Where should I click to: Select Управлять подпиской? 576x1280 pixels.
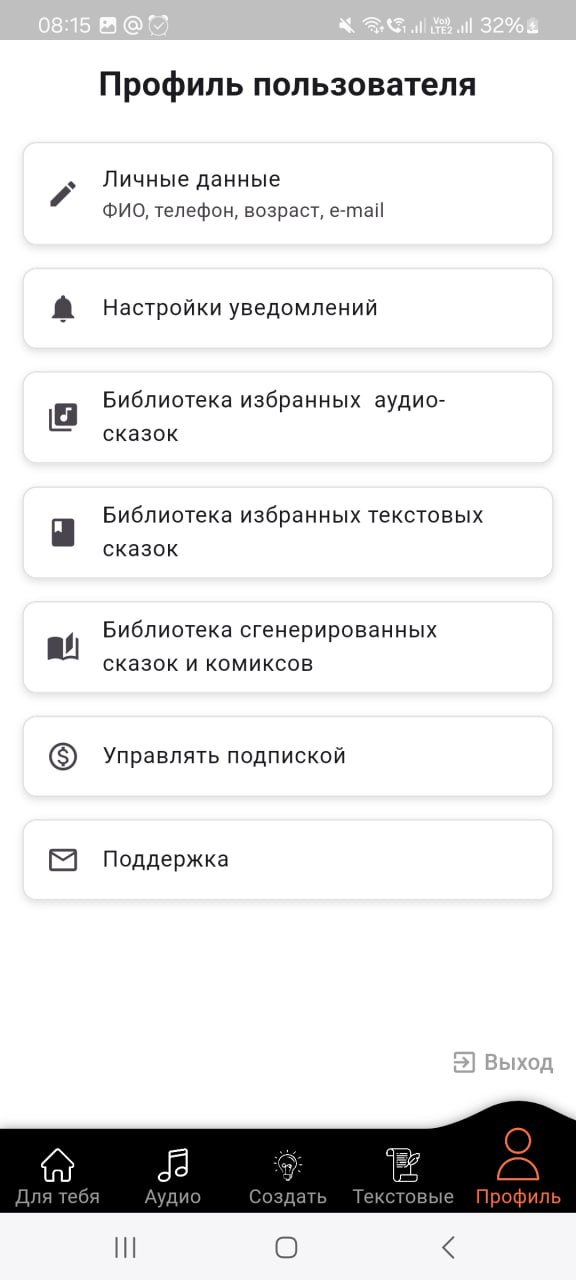288,756
